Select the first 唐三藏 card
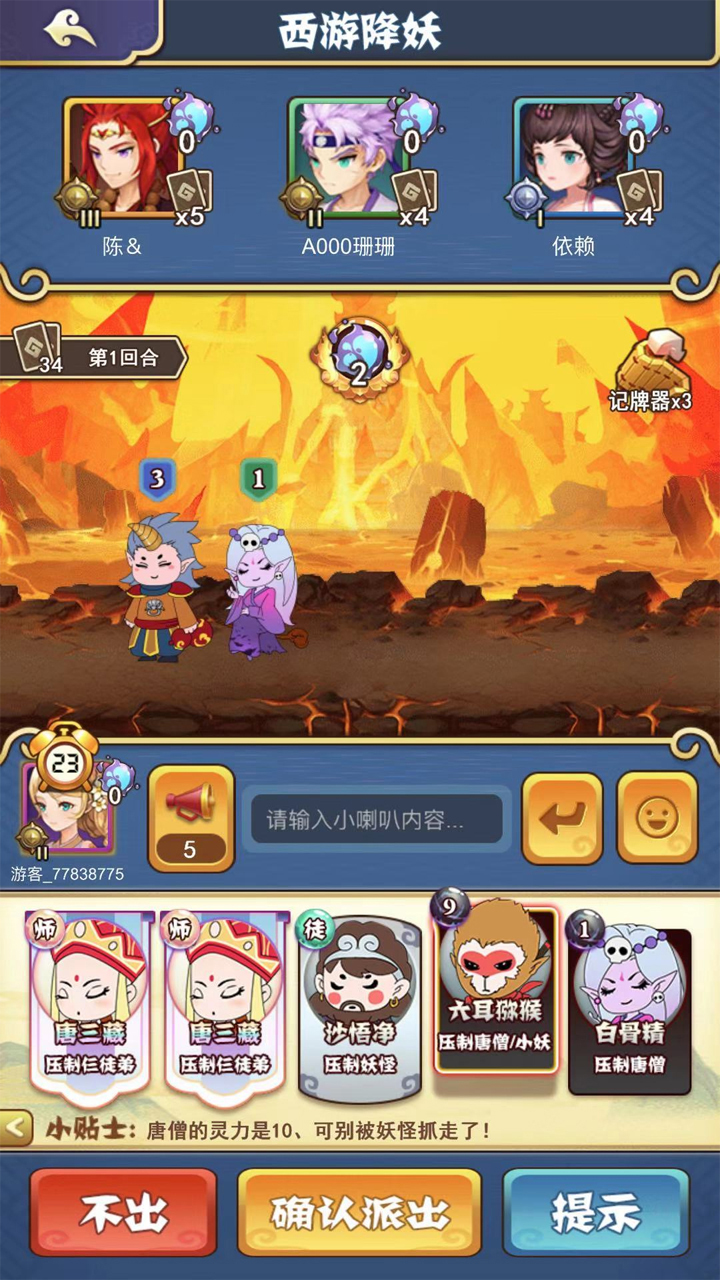 pyautogui.click(x=86, y=1010)
